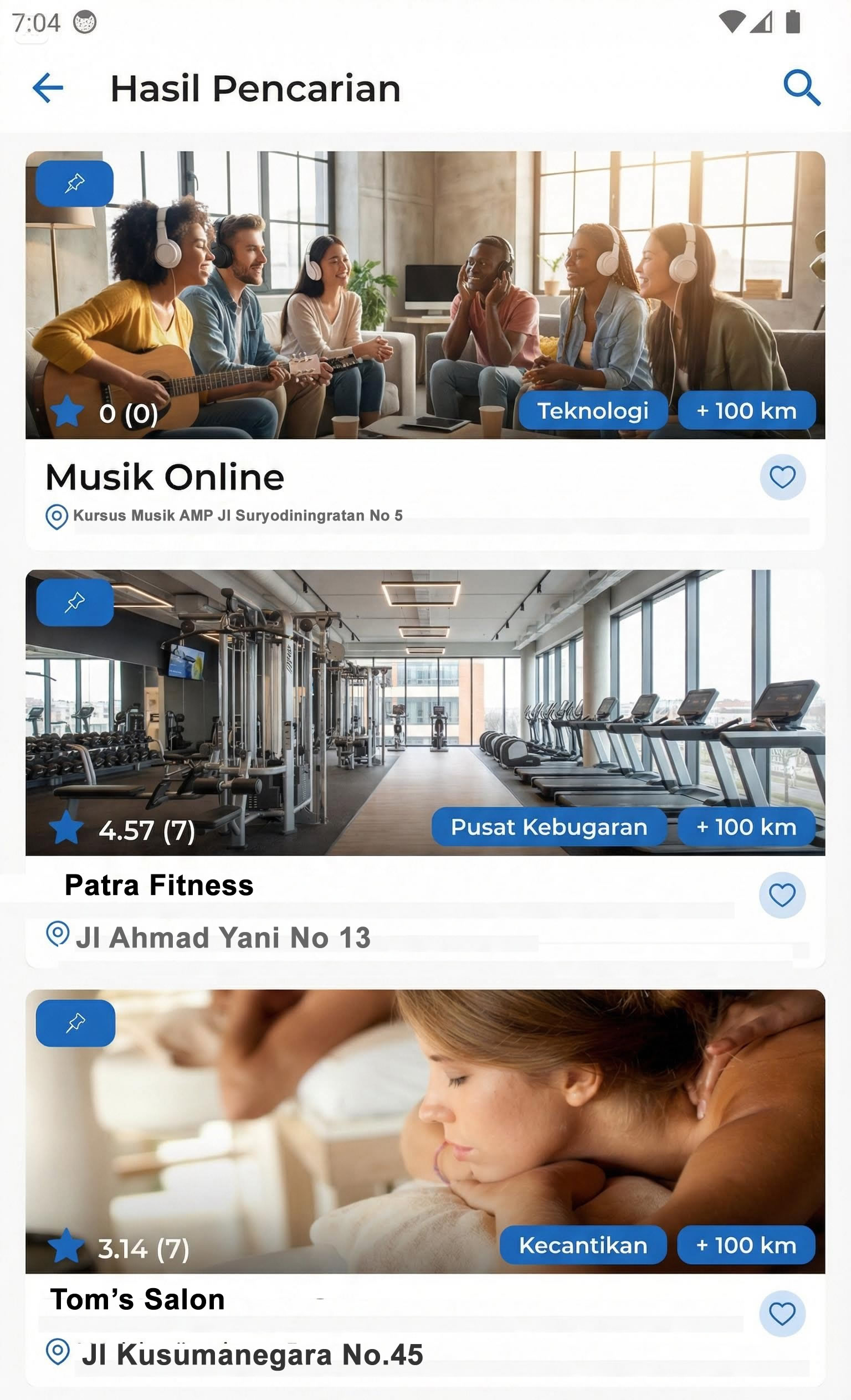Tap the pin button on Musik Online
The image size is (851, 1400).
click(x=74, y=183)
